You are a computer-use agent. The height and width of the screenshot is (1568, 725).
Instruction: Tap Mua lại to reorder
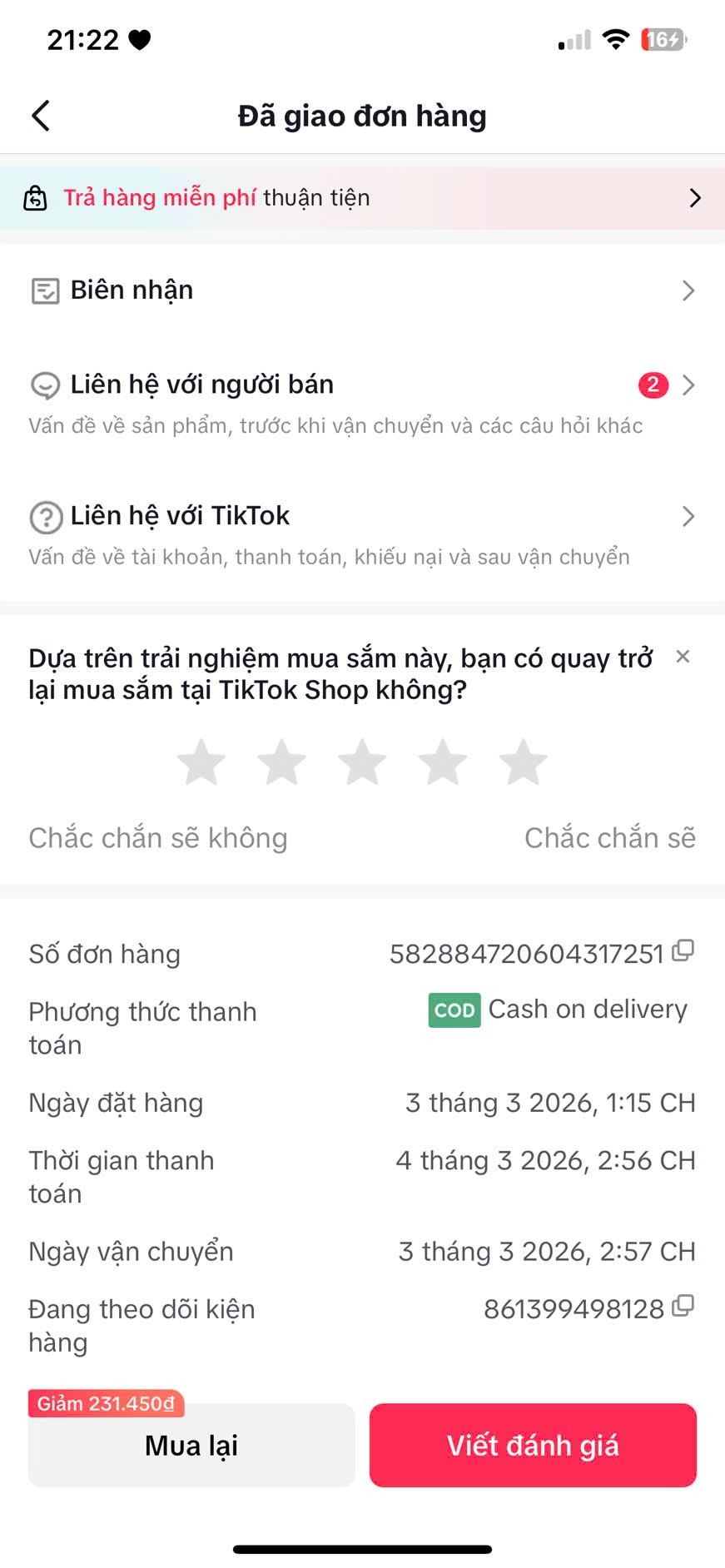point(191,1445)
